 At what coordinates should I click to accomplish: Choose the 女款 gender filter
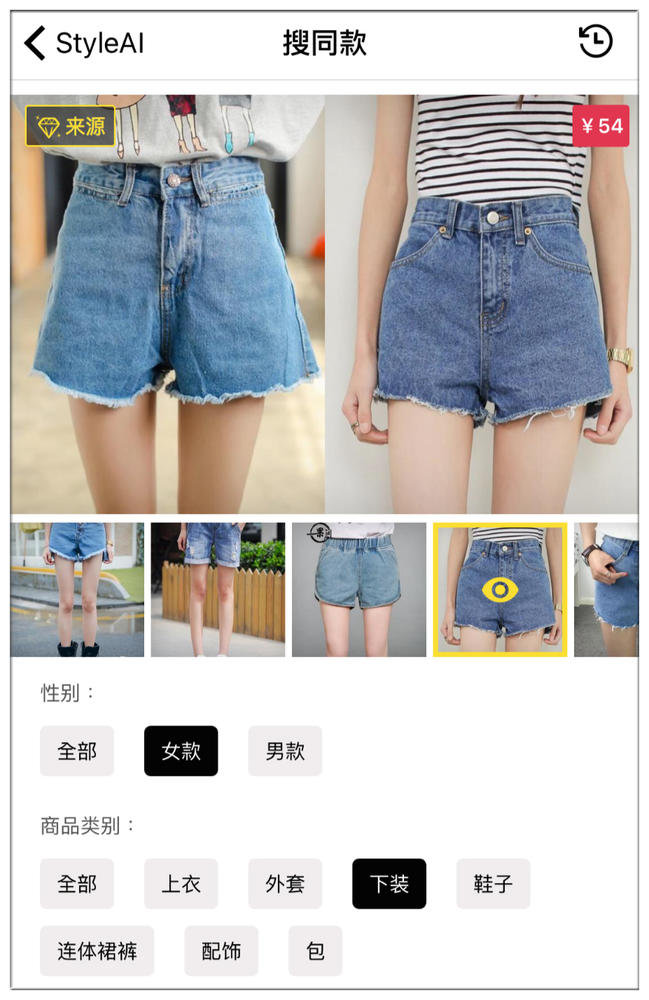coord(181,751)
